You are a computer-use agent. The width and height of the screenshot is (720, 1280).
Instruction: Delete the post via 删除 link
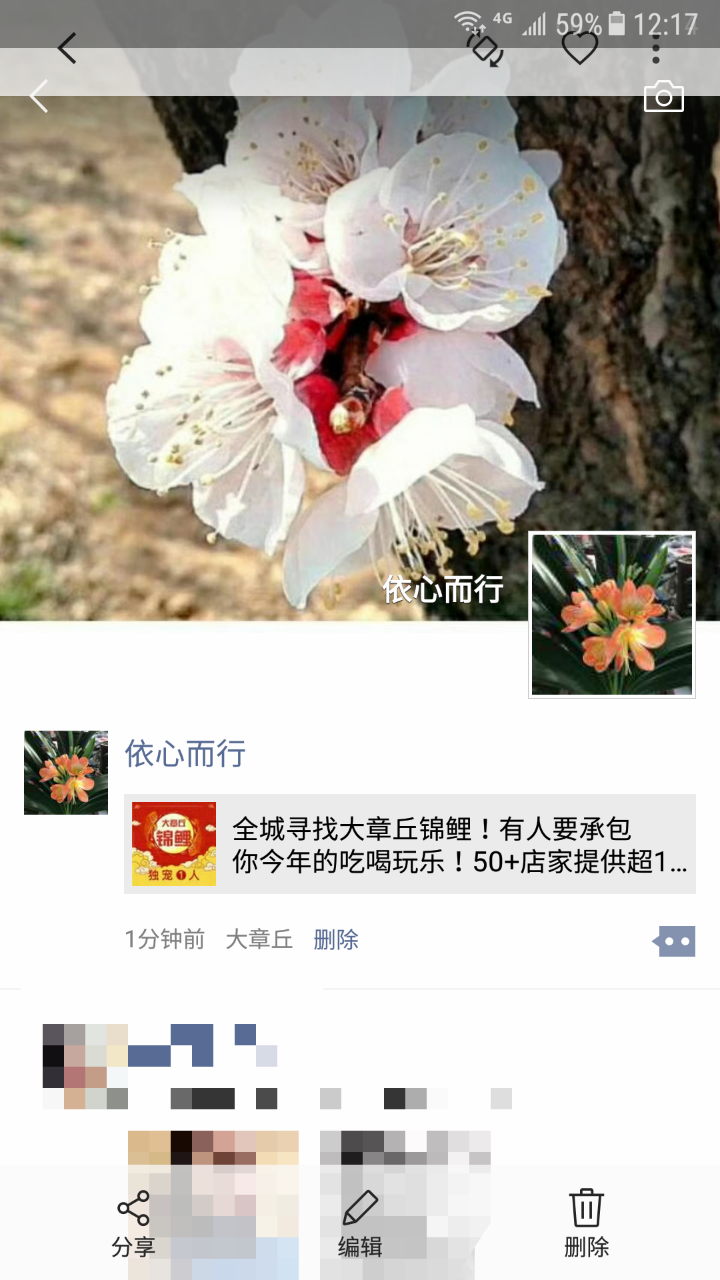click(336, 939)
